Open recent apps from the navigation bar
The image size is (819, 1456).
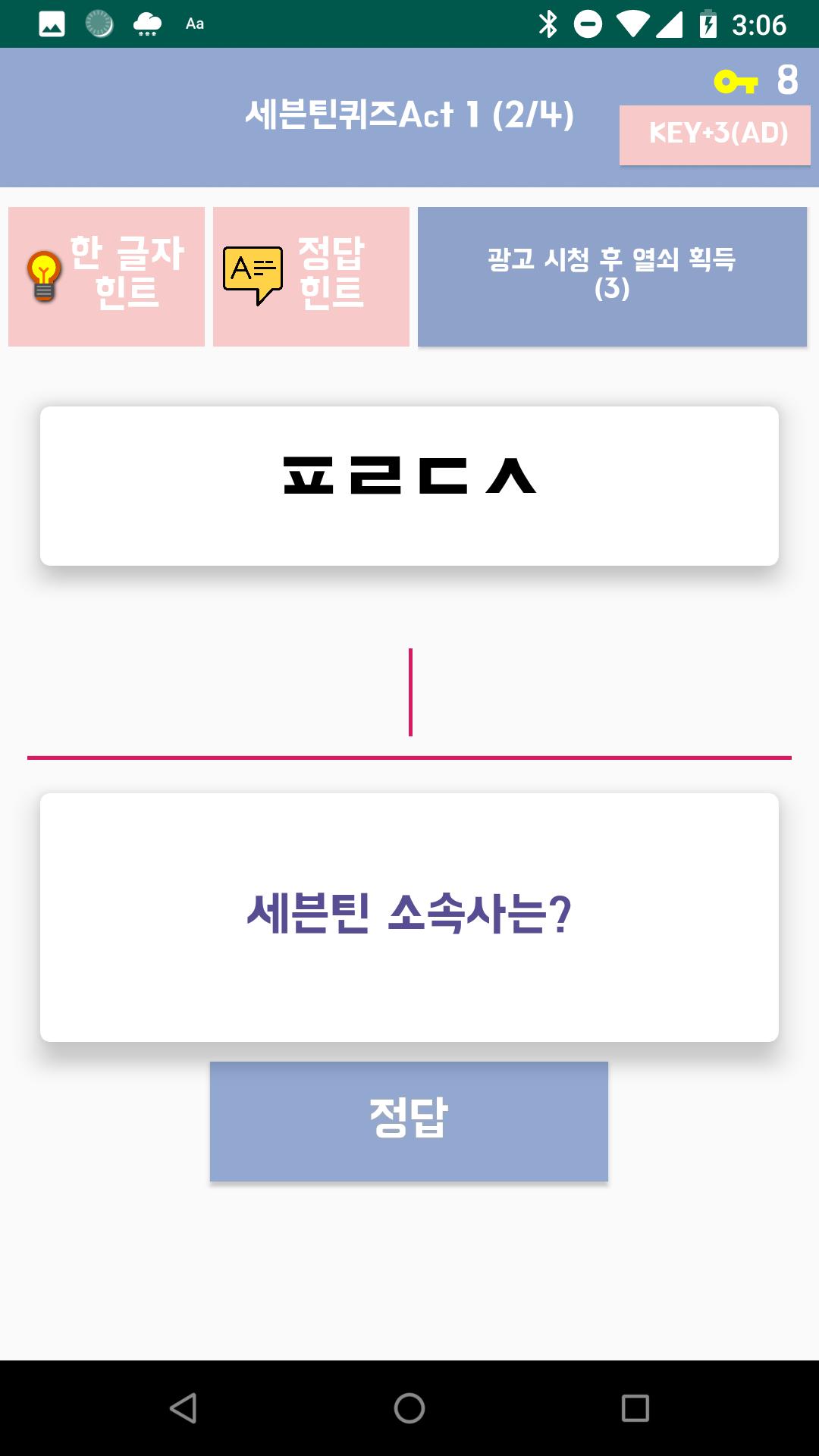pyautogui.click(x=635, y=1408)
